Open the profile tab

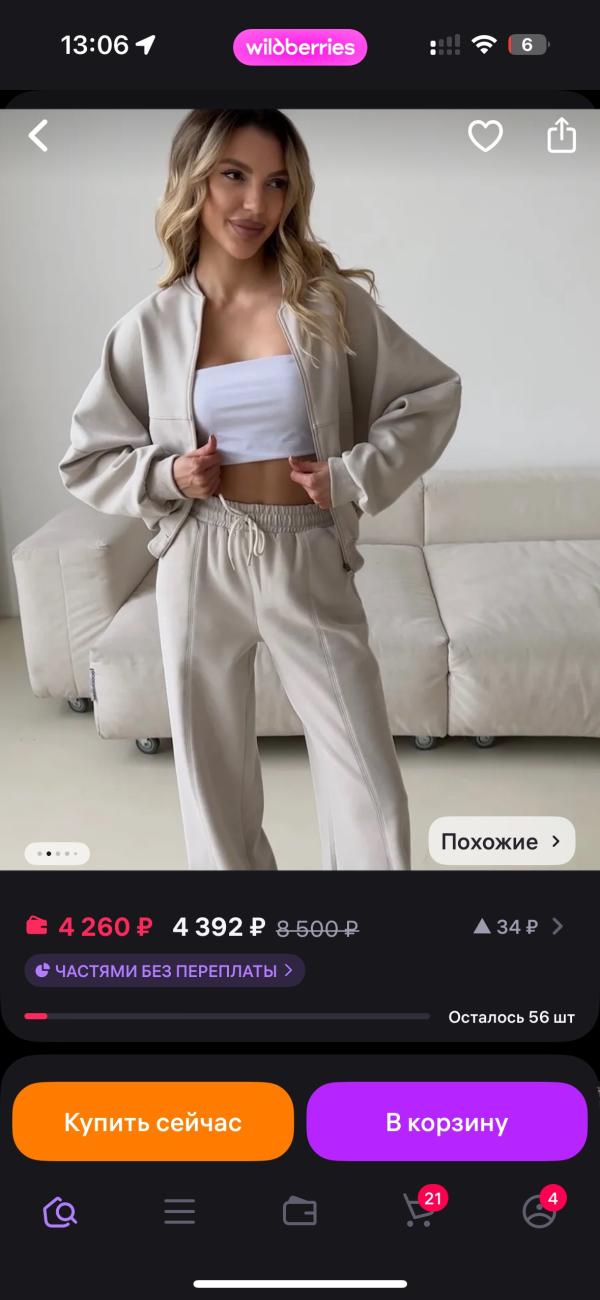pyautogui.click(x=540, y=1212)
